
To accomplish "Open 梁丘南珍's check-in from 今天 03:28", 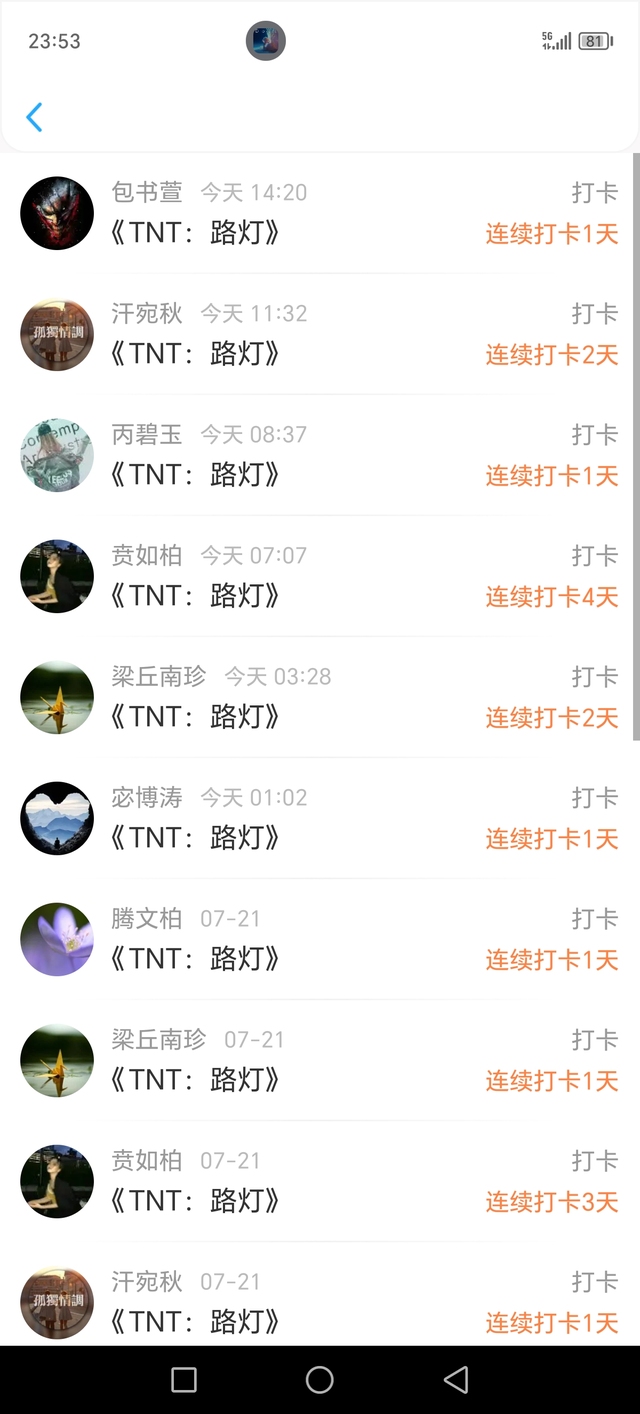I will click(320, 697).
